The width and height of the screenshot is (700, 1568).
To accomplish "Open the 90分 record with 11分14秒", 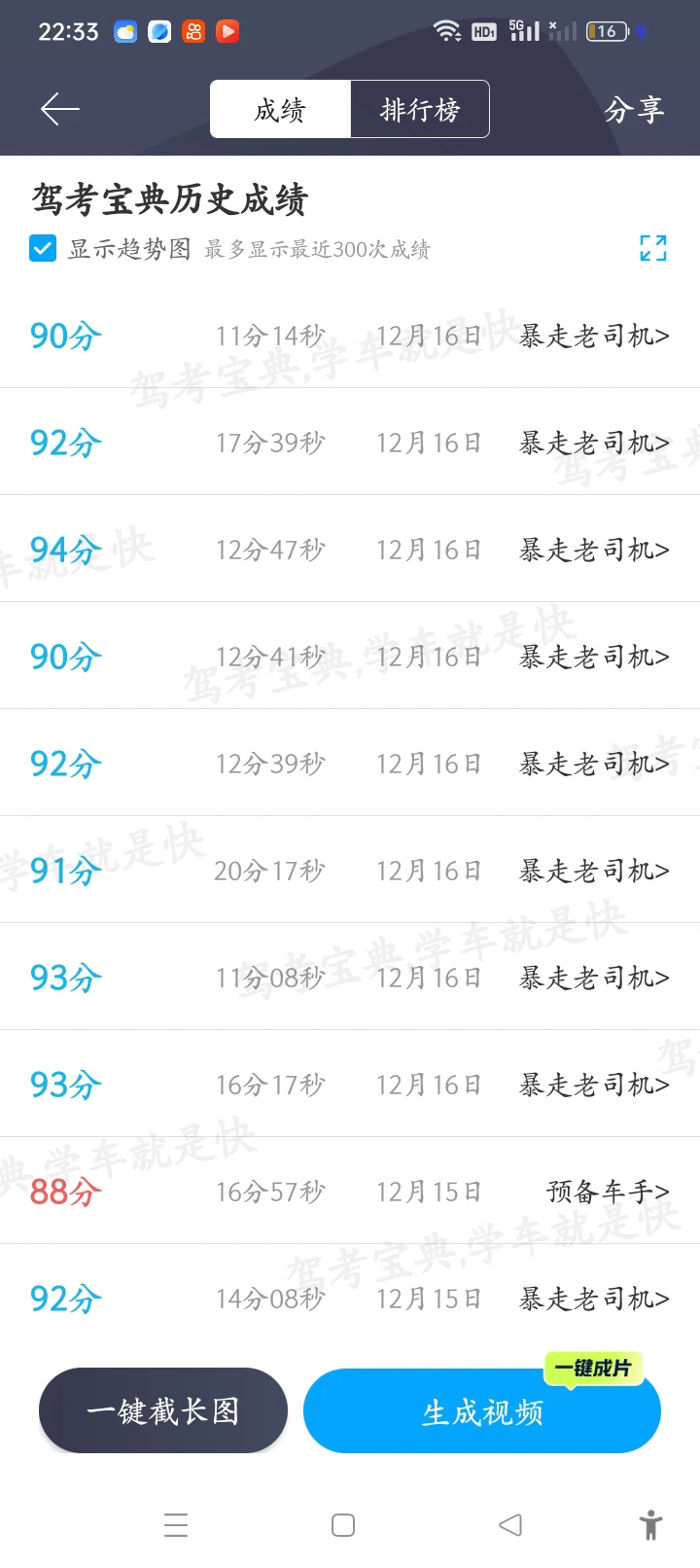I will pyautogui.click(x=350, y=336).
